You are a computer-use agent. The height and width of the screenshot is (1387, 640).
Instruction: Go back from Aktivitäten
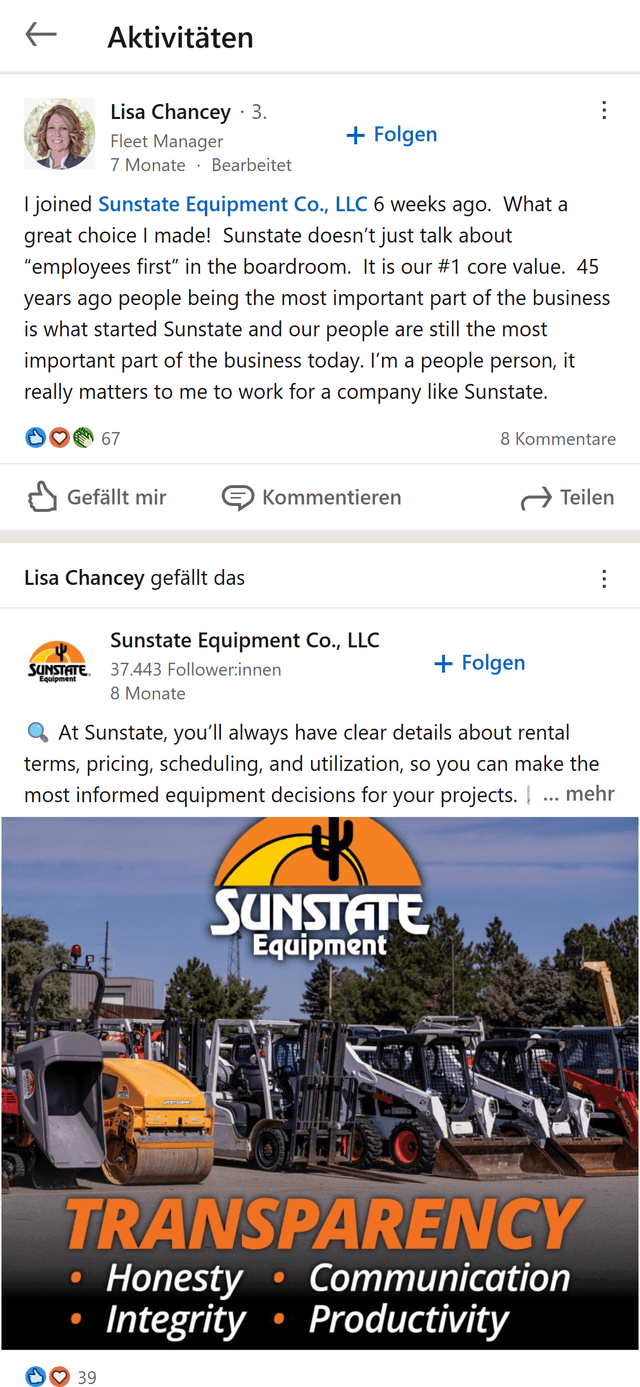[41, 35]
